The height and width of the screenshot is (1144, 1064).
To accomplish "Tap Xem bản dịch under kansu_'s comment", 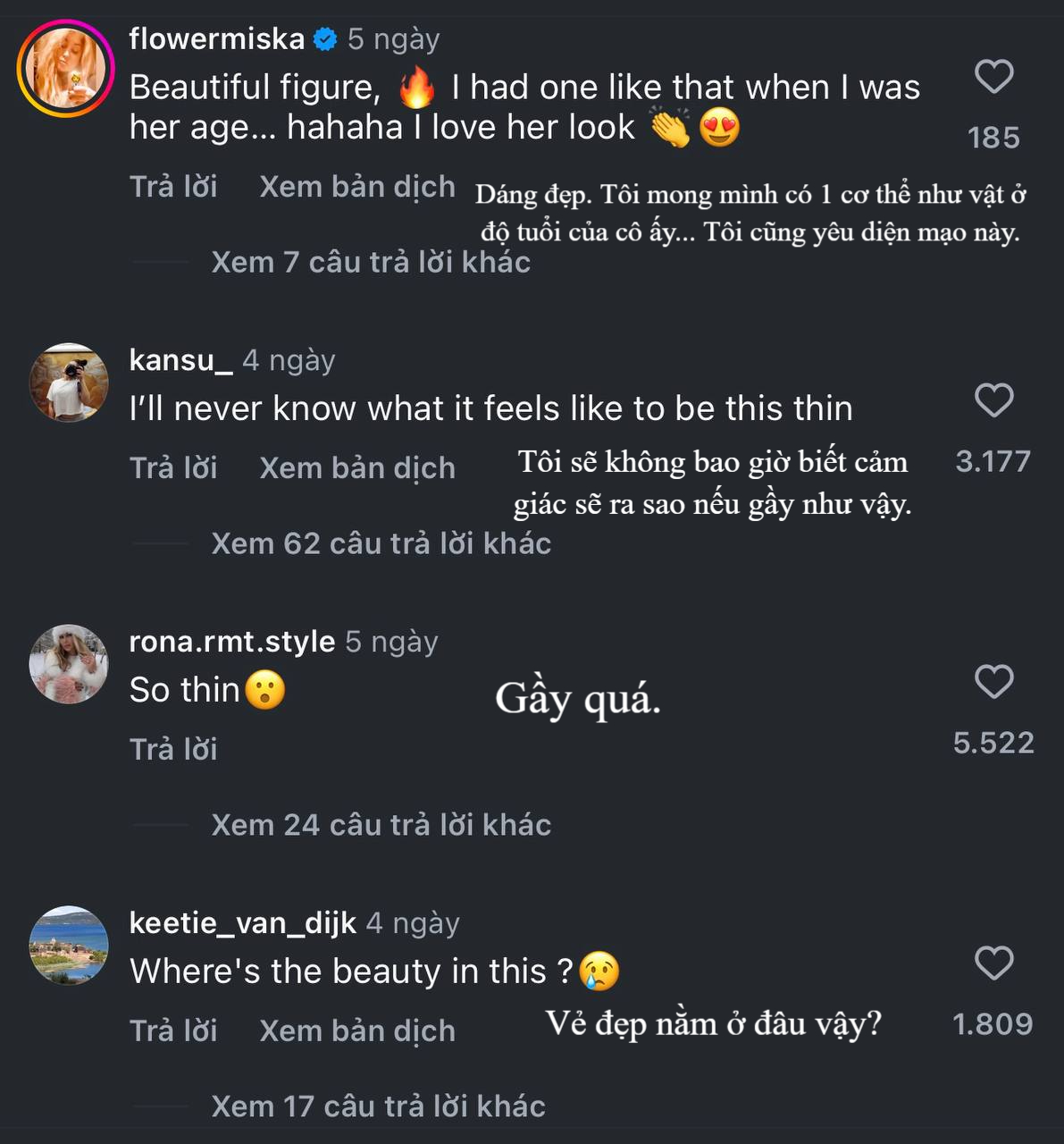I will [357, 467].
